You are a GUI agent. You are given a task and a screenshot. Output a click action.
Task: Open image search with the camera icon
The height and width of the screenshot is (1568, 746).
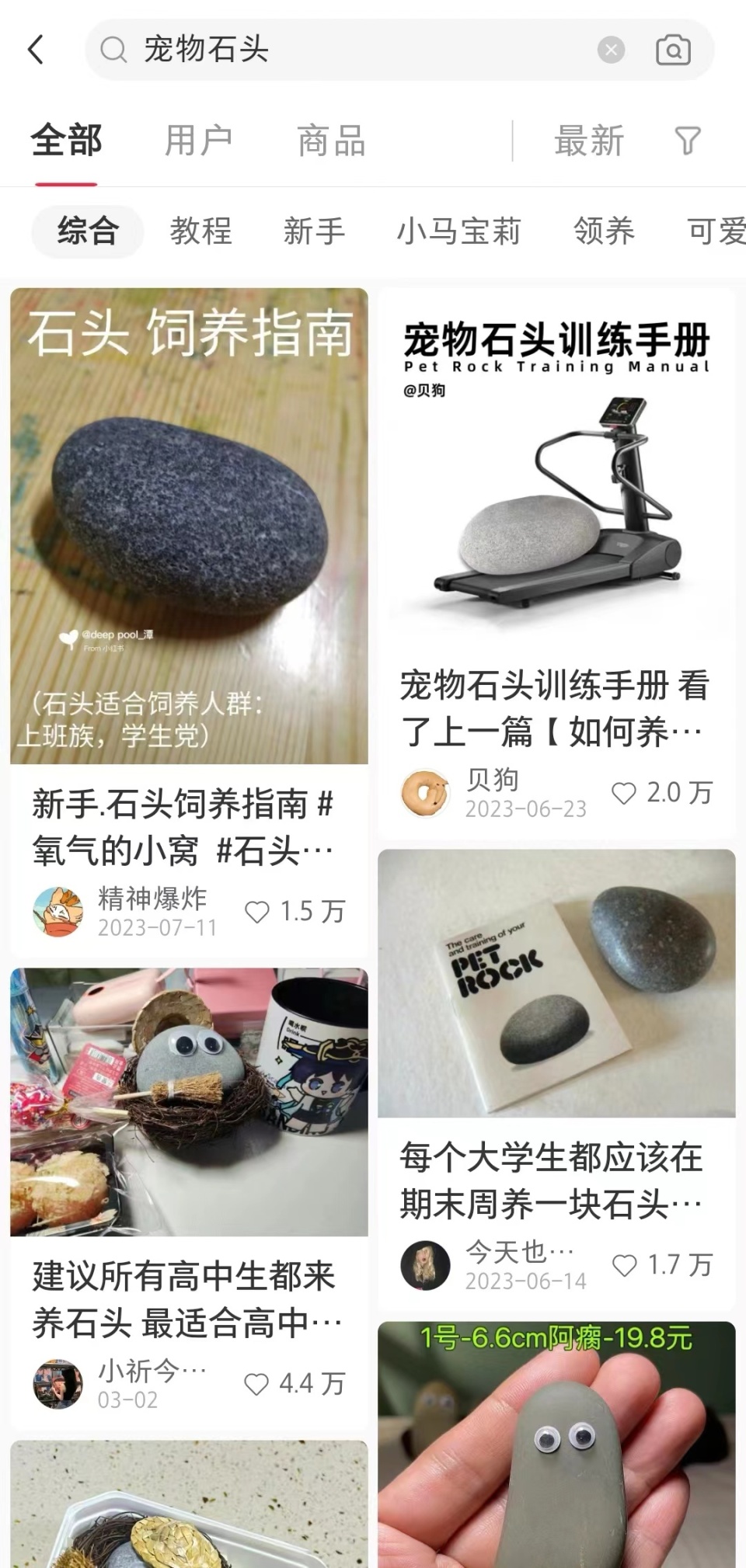673,50
